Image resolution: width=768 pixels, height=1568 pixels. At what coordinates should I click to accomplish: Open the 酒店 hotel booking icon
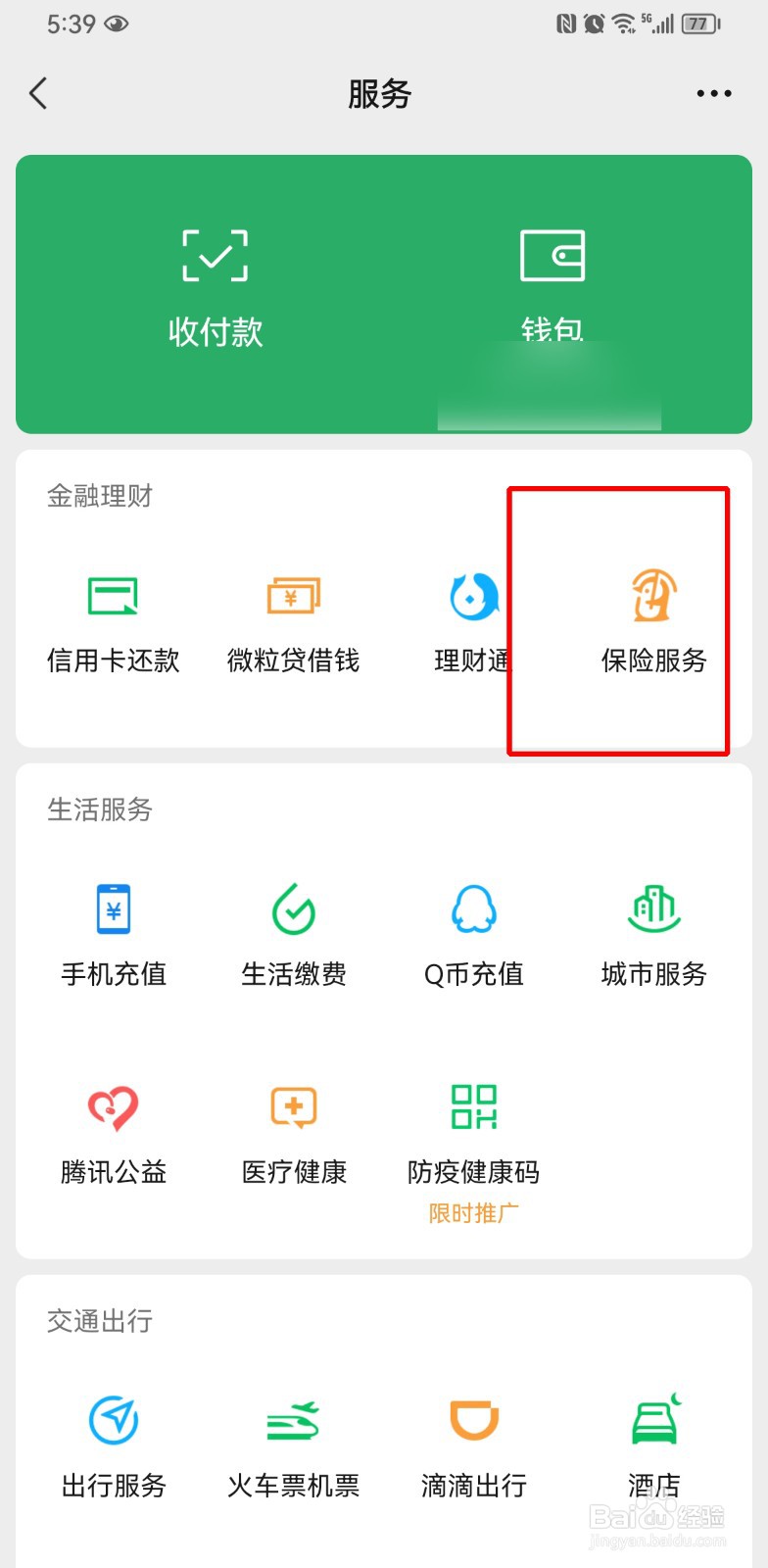click(651, 1441)
